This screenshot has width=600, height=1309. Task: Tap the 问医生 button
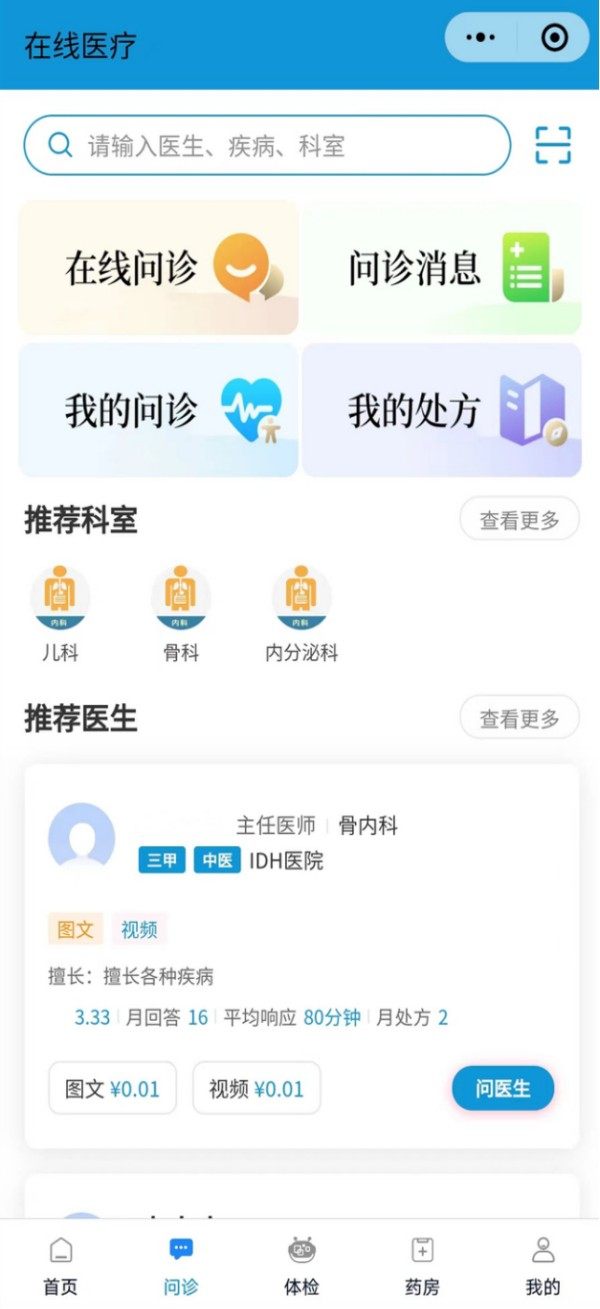coord(502,1088)
